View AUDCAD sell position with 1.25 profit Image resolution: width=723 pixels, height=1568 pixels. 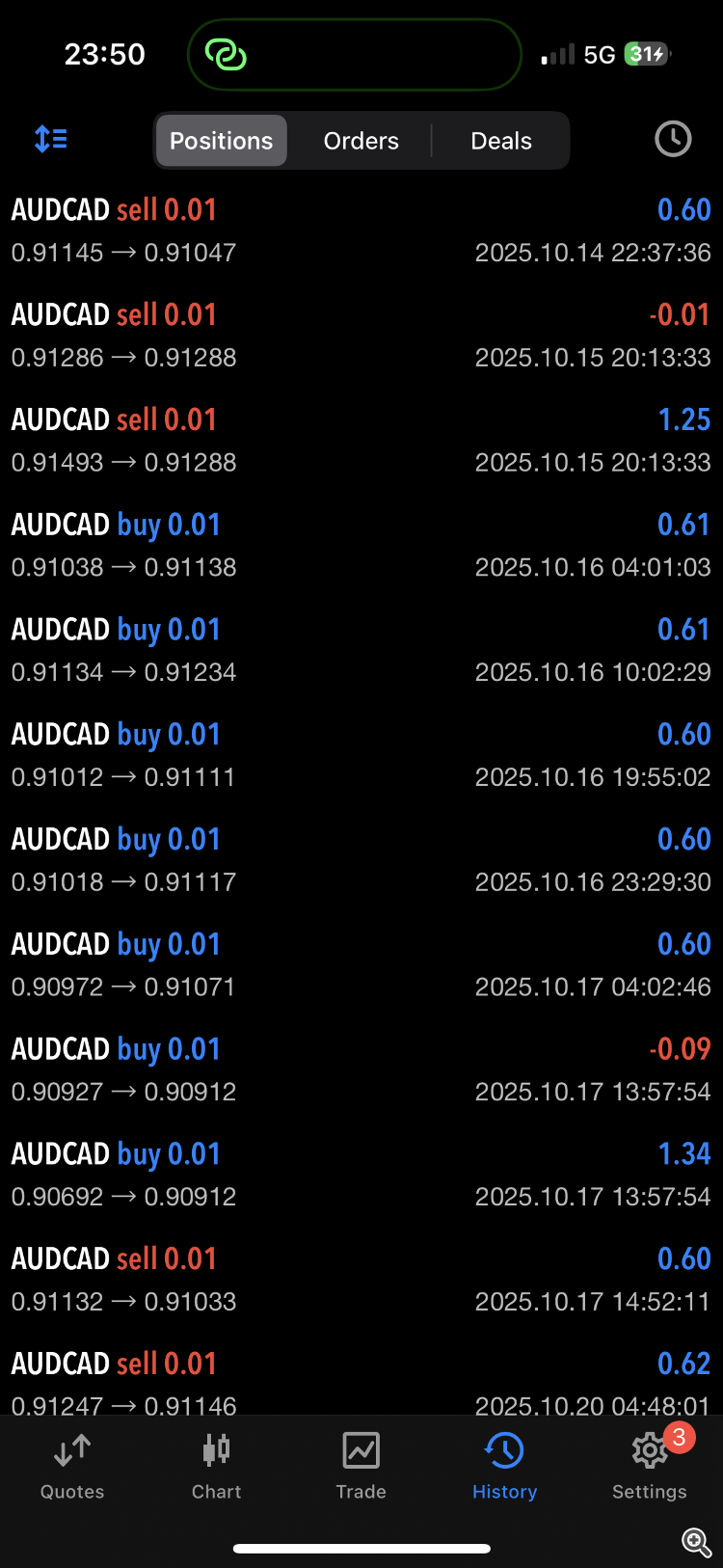pos(361,441)
